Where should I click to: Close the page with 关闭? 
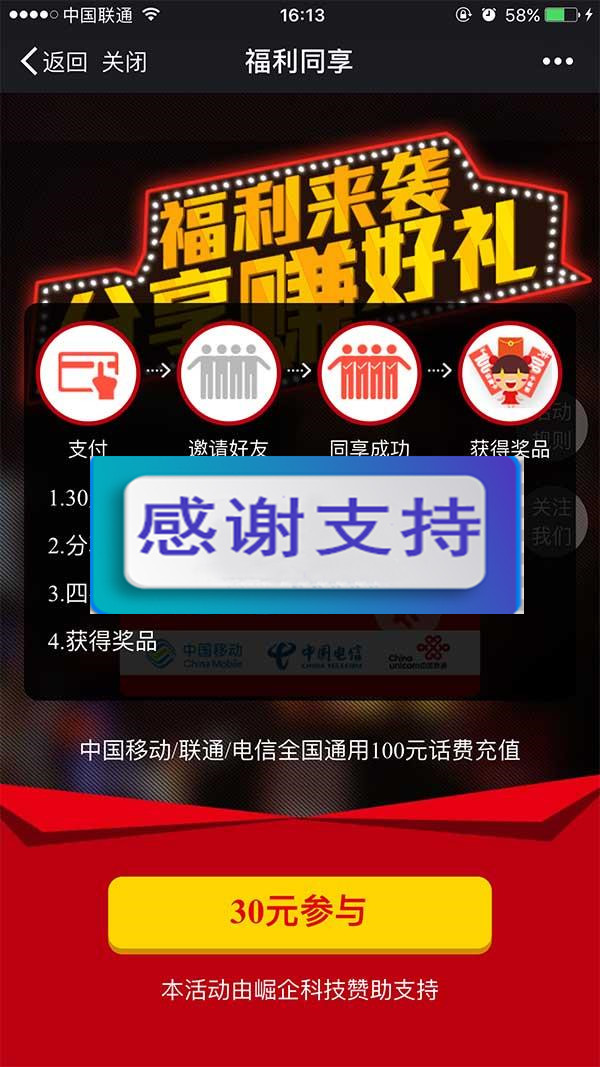click(124, 62)
